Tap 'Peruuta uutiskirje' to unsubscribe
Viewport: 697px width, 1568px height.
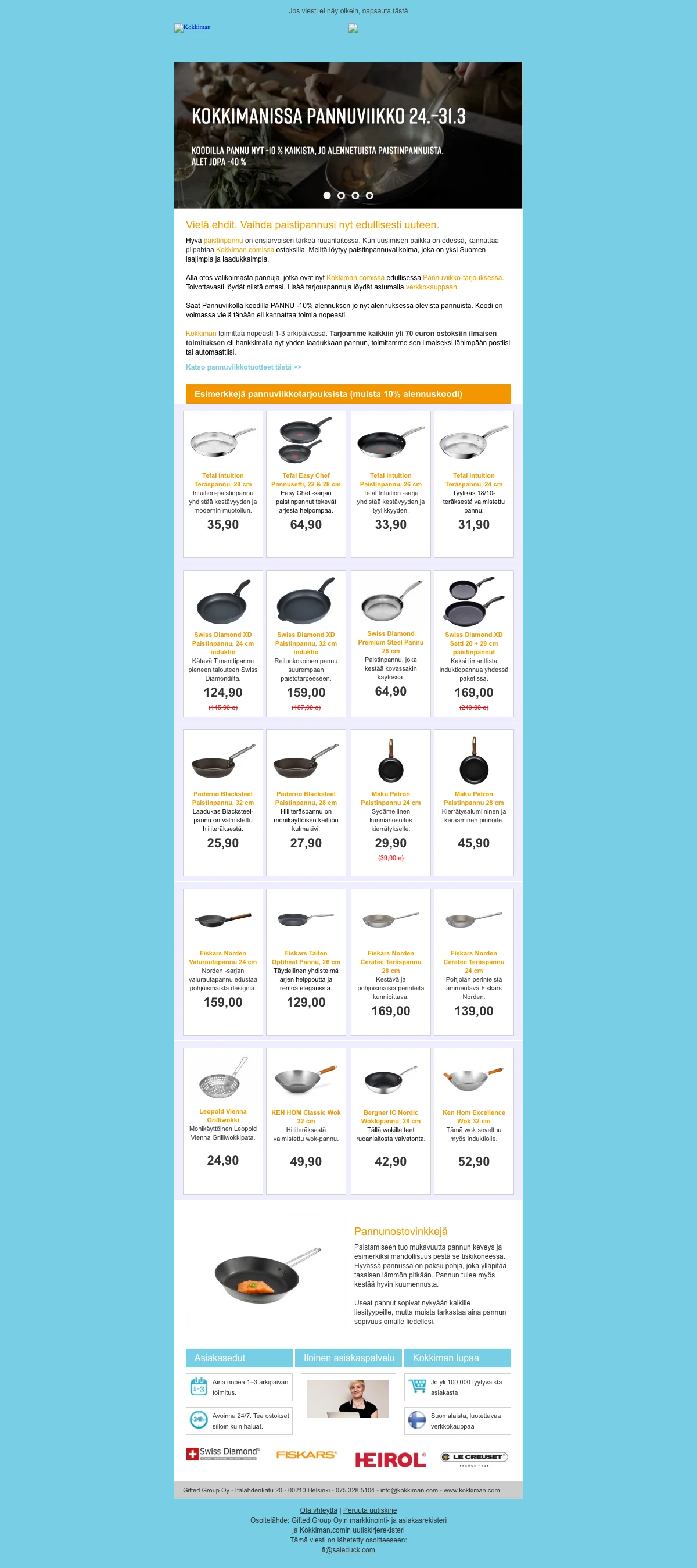click(370, 1510)
